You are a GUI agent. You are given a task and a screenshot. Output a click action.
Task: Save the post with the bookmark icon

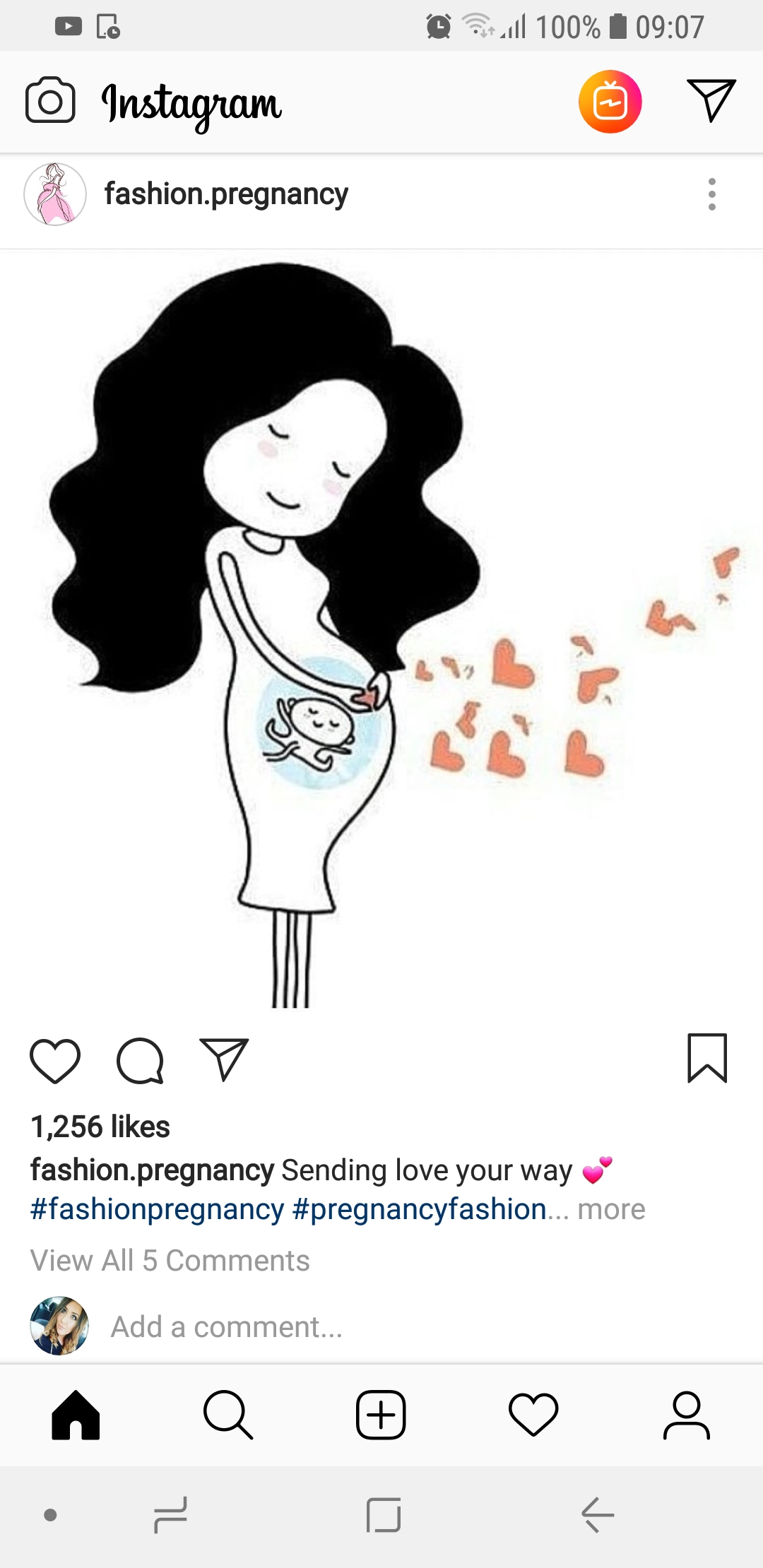pyautogui.click(x=706, y=1058)
